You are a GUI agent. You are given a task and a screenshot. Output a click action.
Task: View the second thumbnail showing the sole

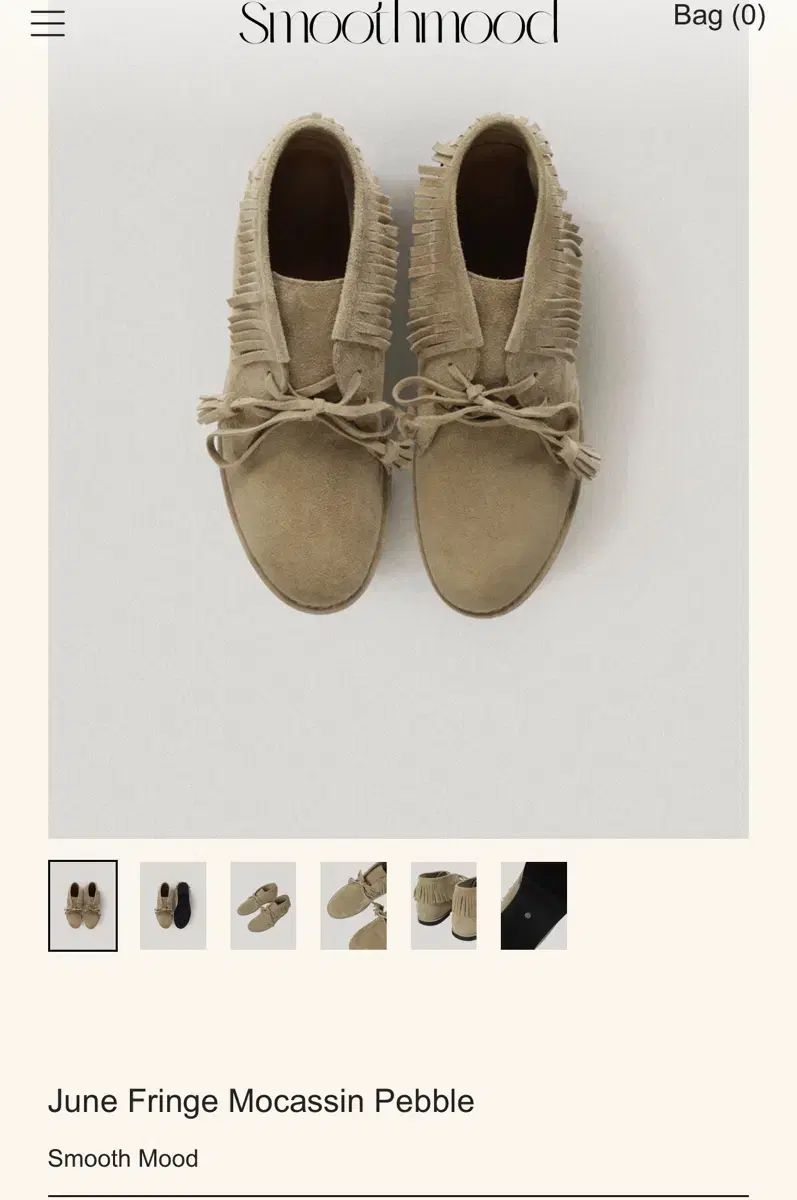pos(173,905)
